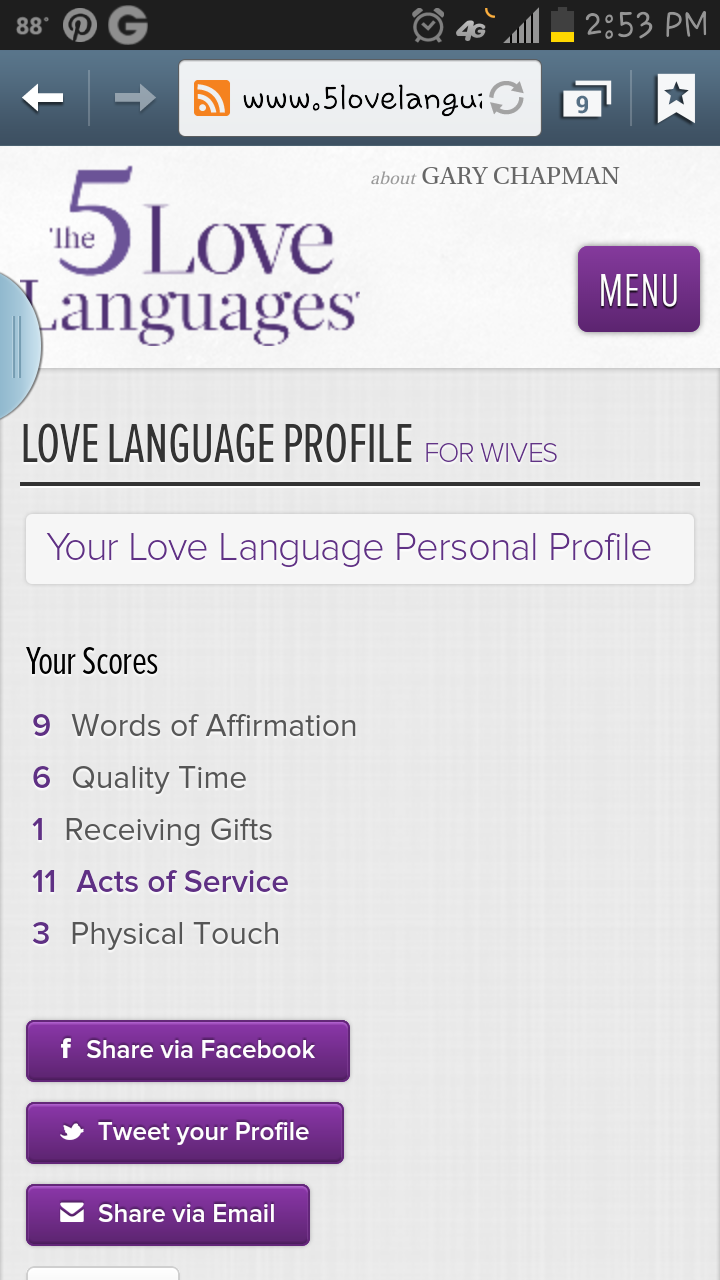This screenshot has width=720, height=1280.
Task: Open the purple MENU button
Action: [x=638, y=289]
